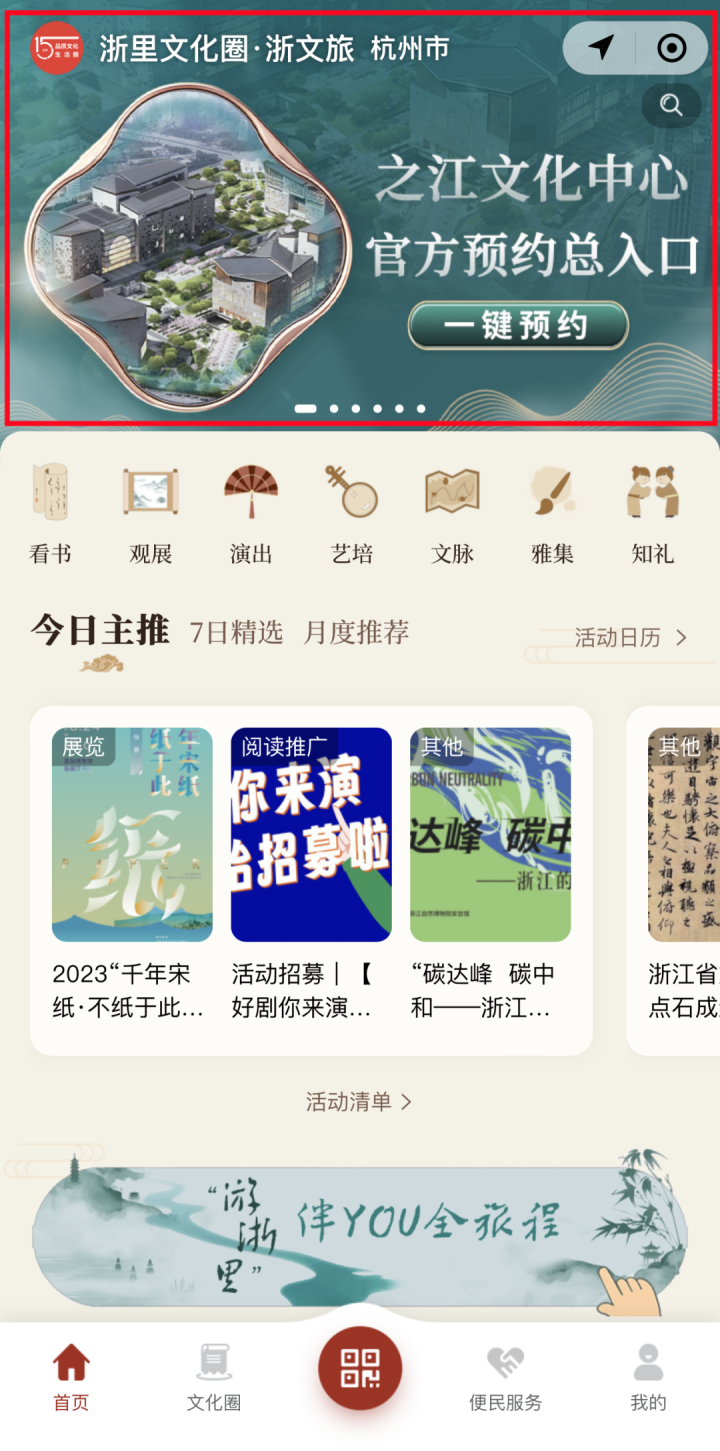Screen dimensions: 720x1451
Task: Open the 活动日历 link
Action: 630,638
